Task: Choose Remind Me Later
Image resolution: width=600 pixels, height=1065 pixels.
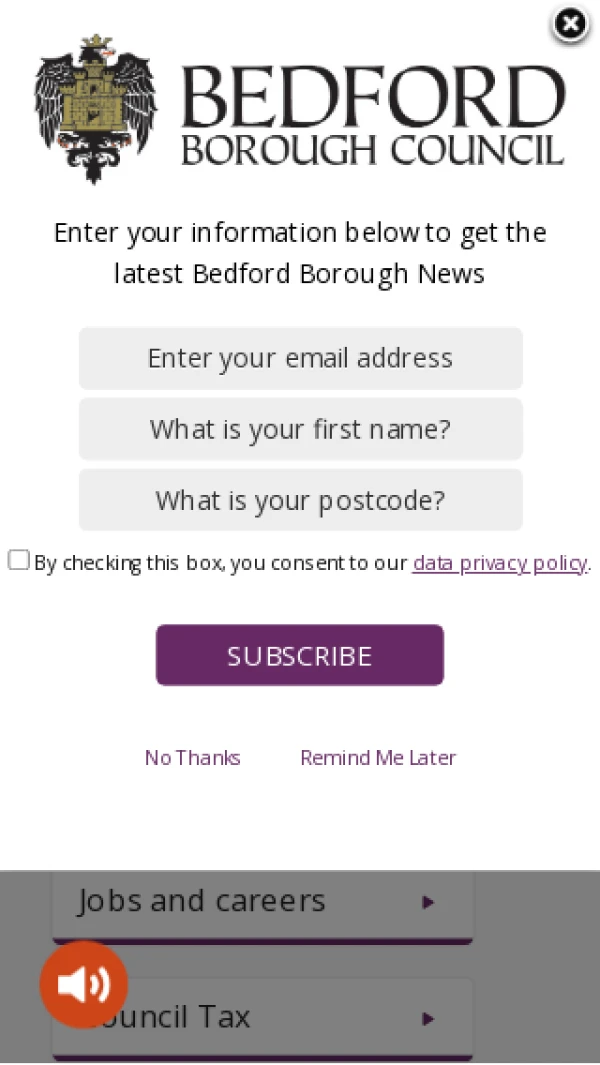Action: tap(378, 758)
